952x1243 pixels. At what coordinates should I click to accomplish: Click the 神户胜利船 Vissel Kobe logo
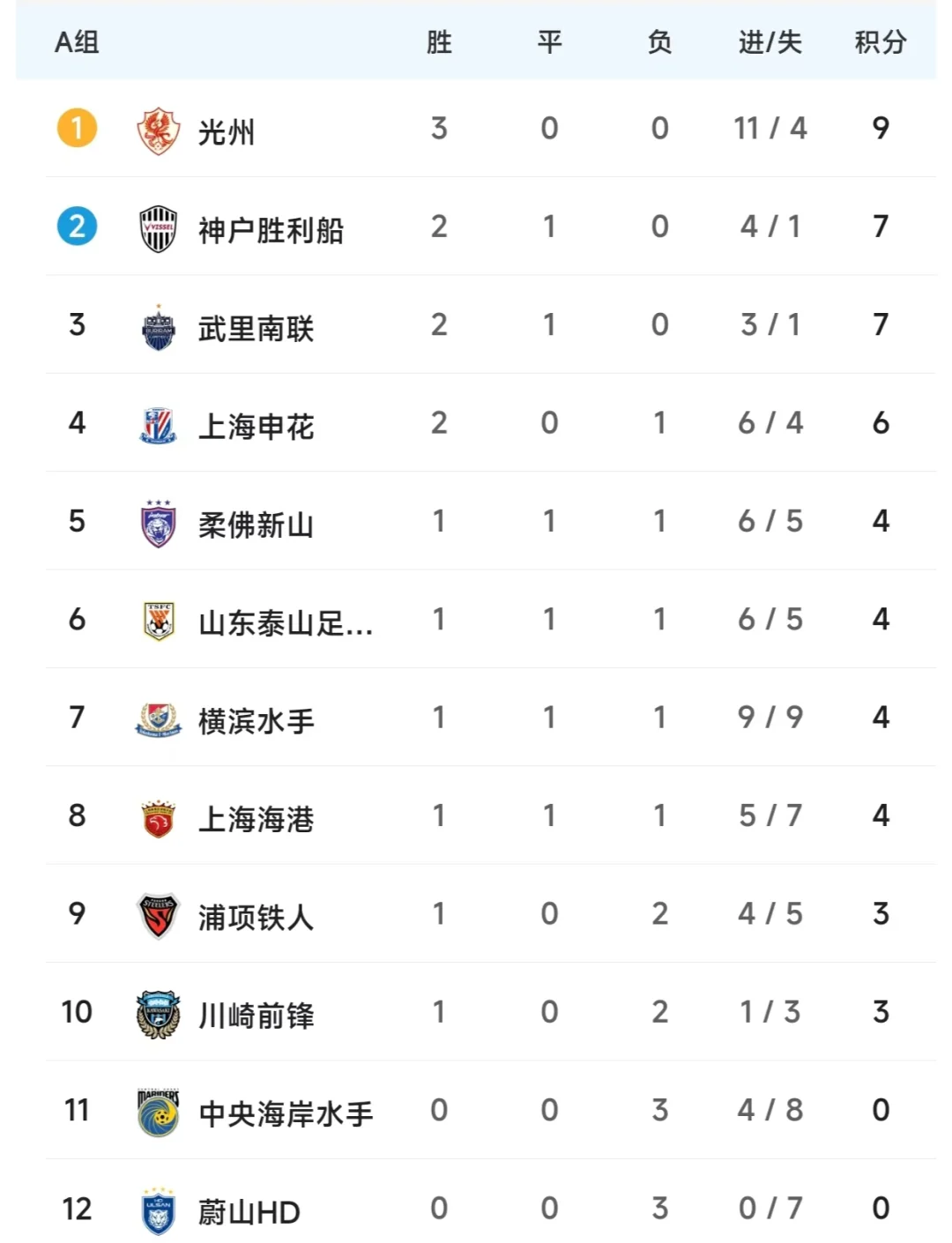tap(157, 227)
